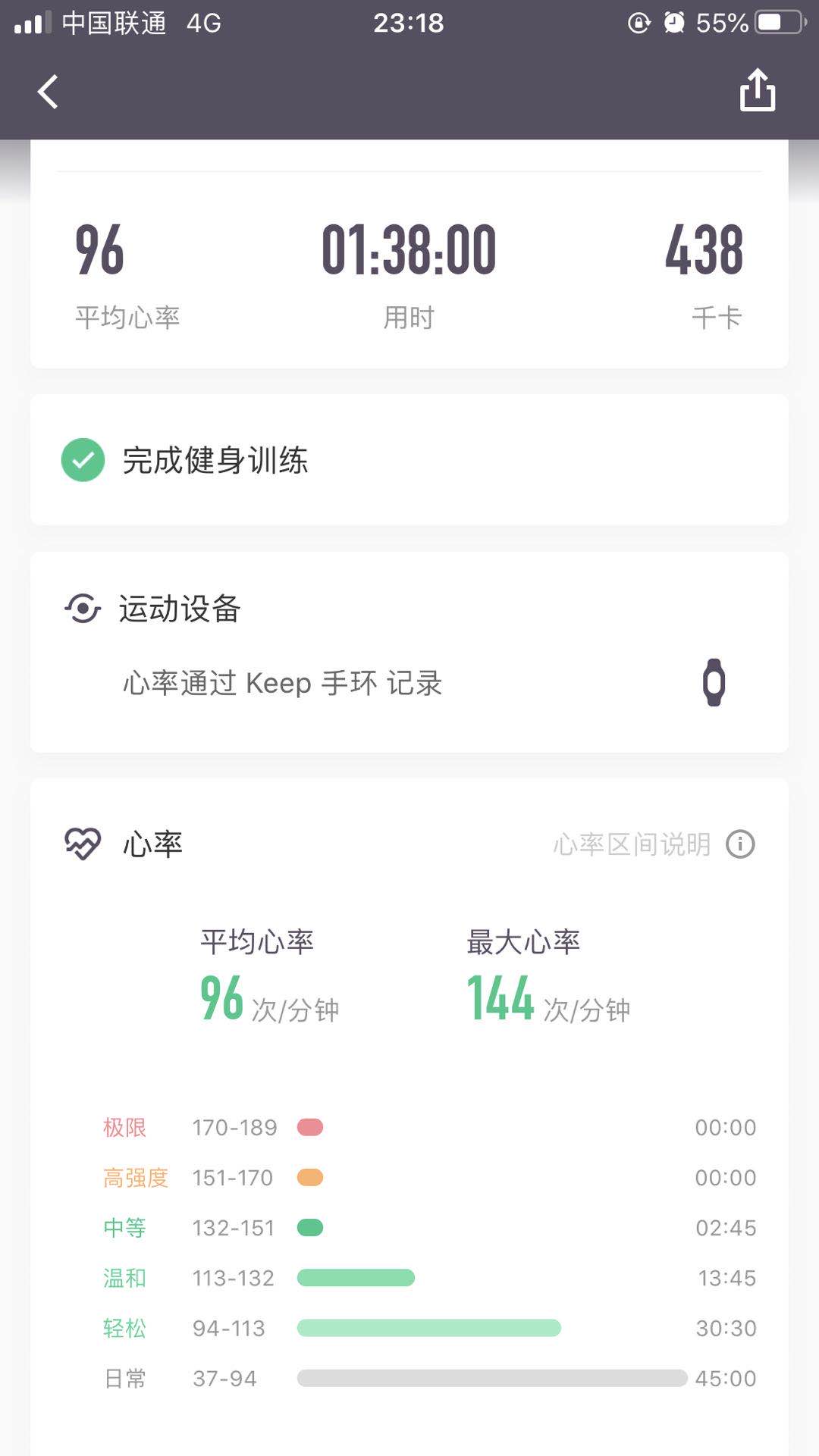The height and width of the screenshot is (1456, 819).
Task: Open the Keep 手环 device record row
Action: [x=409, y=683]
